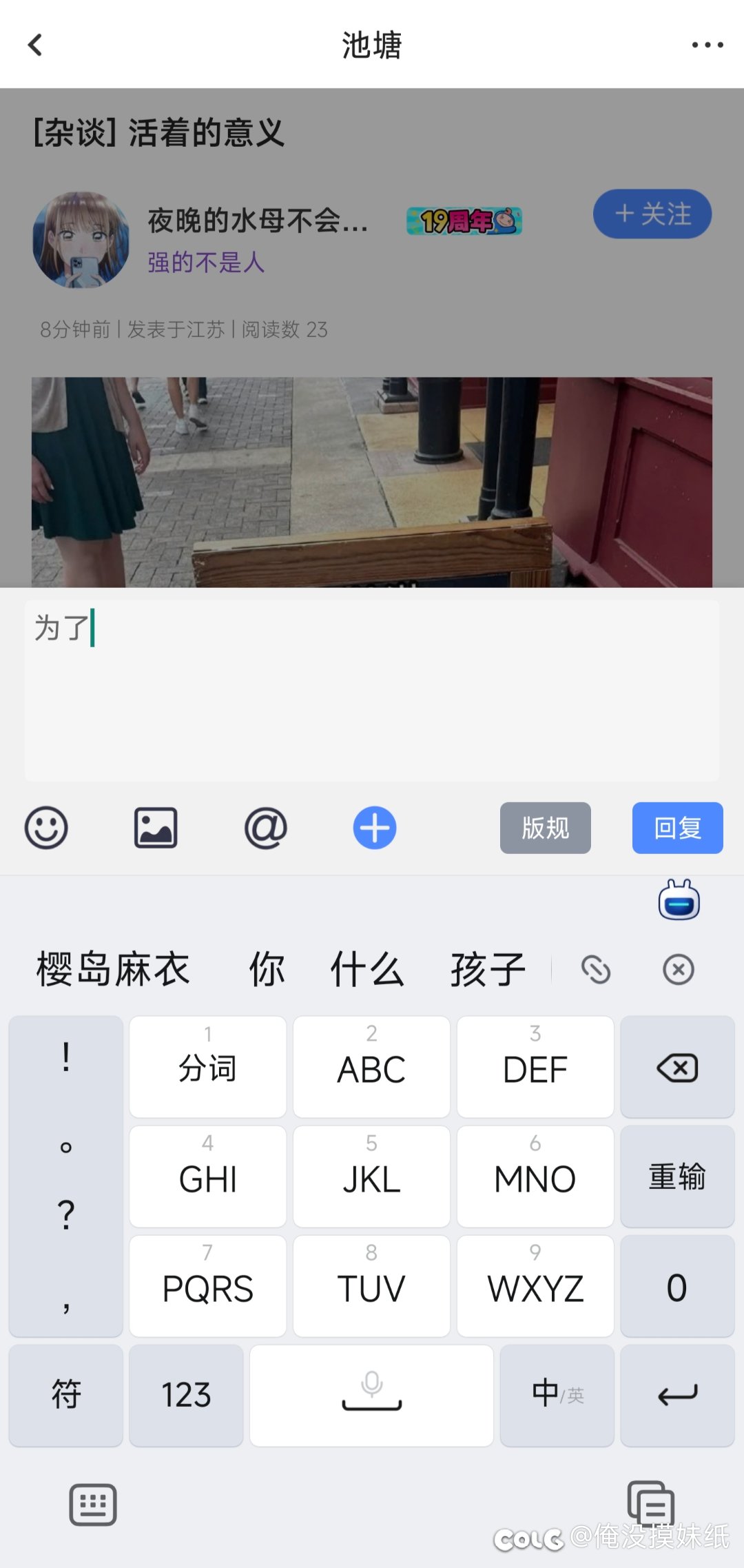744x1568 pixels.
Task: Go back from the 池塘 page
Action: (35, 45)
